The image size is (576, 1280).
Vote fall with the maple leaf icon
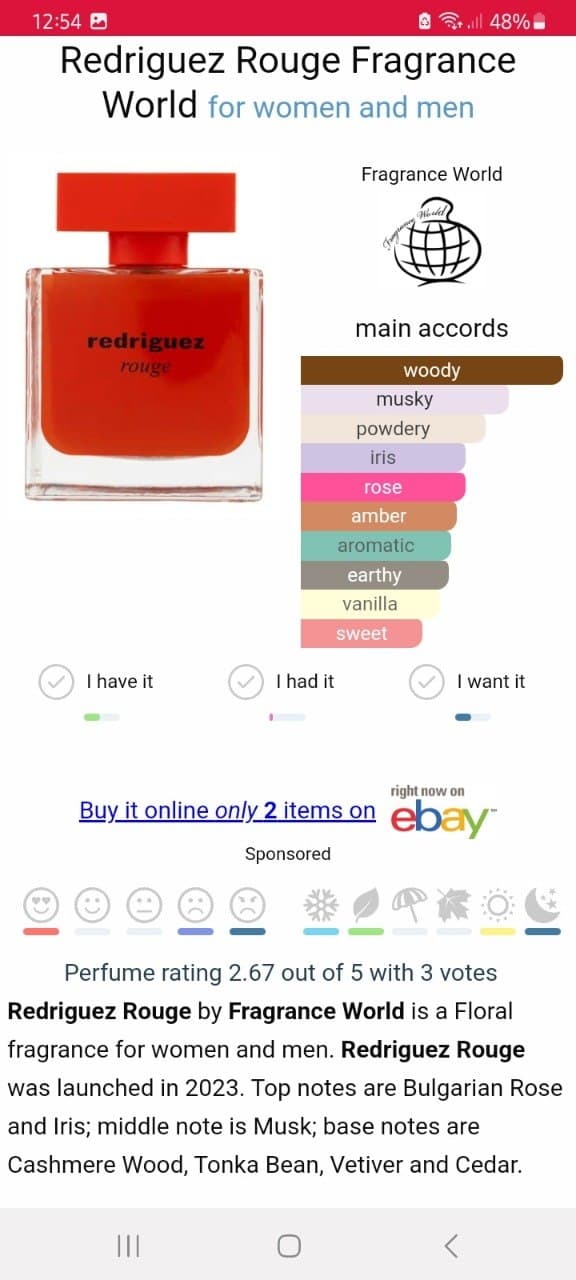(x=454, y=906)
